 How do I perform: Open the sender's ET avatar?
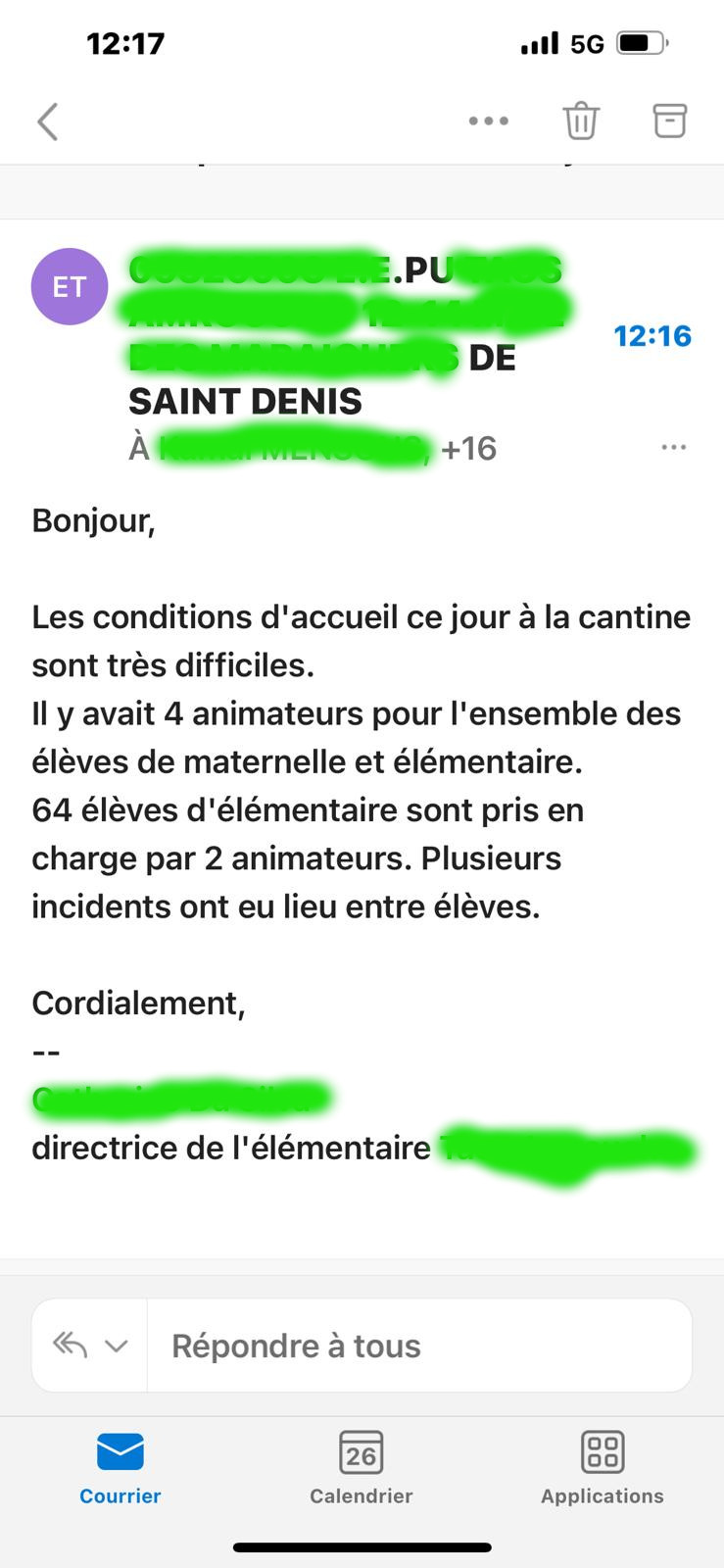(70, 287)
